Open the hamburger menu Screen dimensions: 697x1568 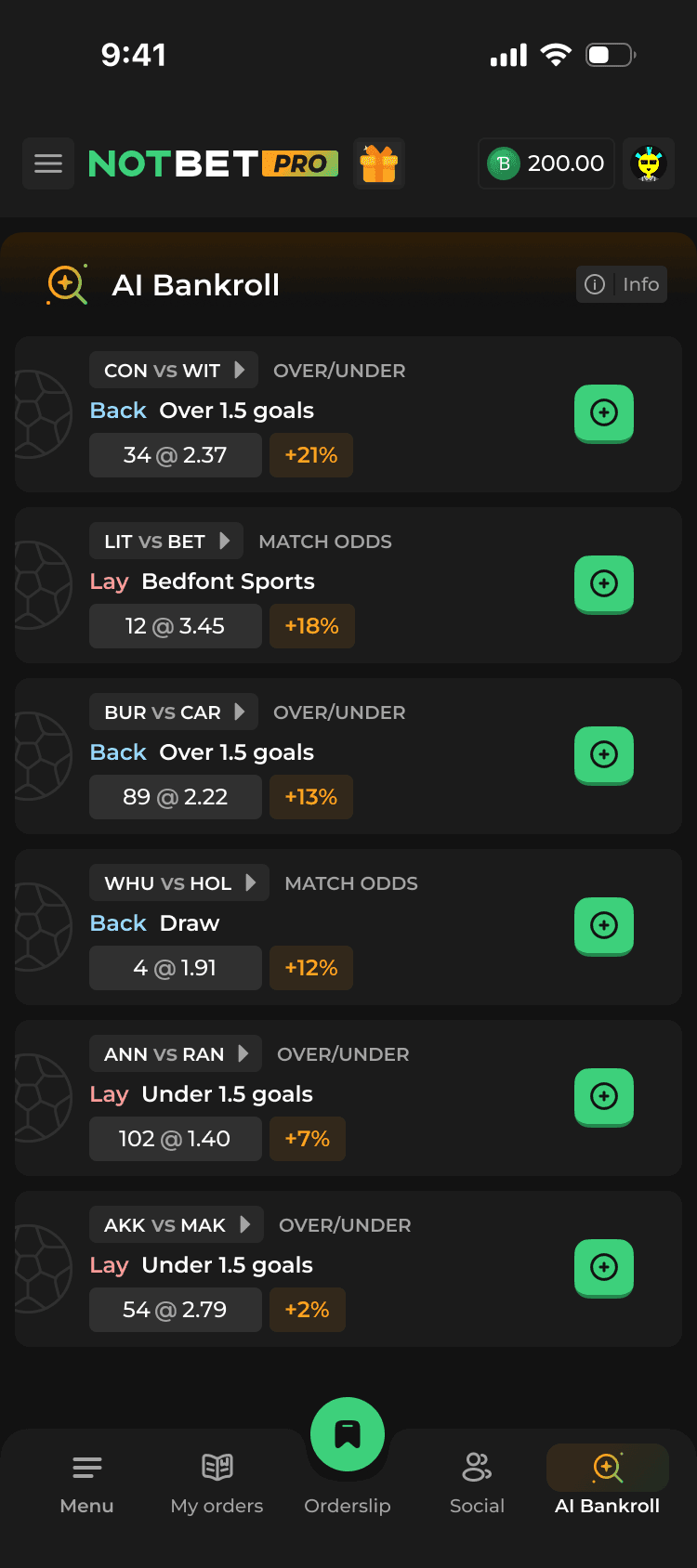pyautogui.click(x=47, y=163)
